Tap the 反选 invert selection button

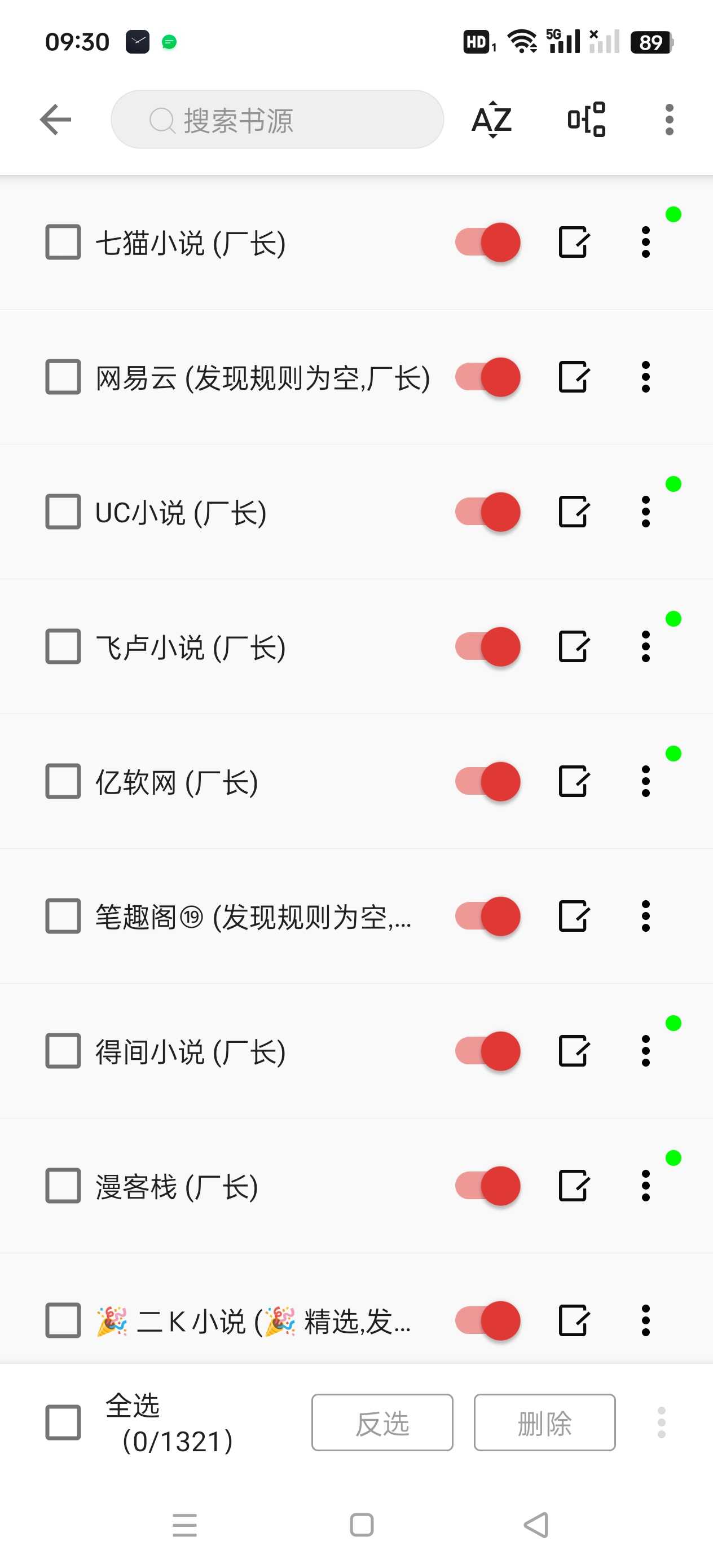(382, 1422)
